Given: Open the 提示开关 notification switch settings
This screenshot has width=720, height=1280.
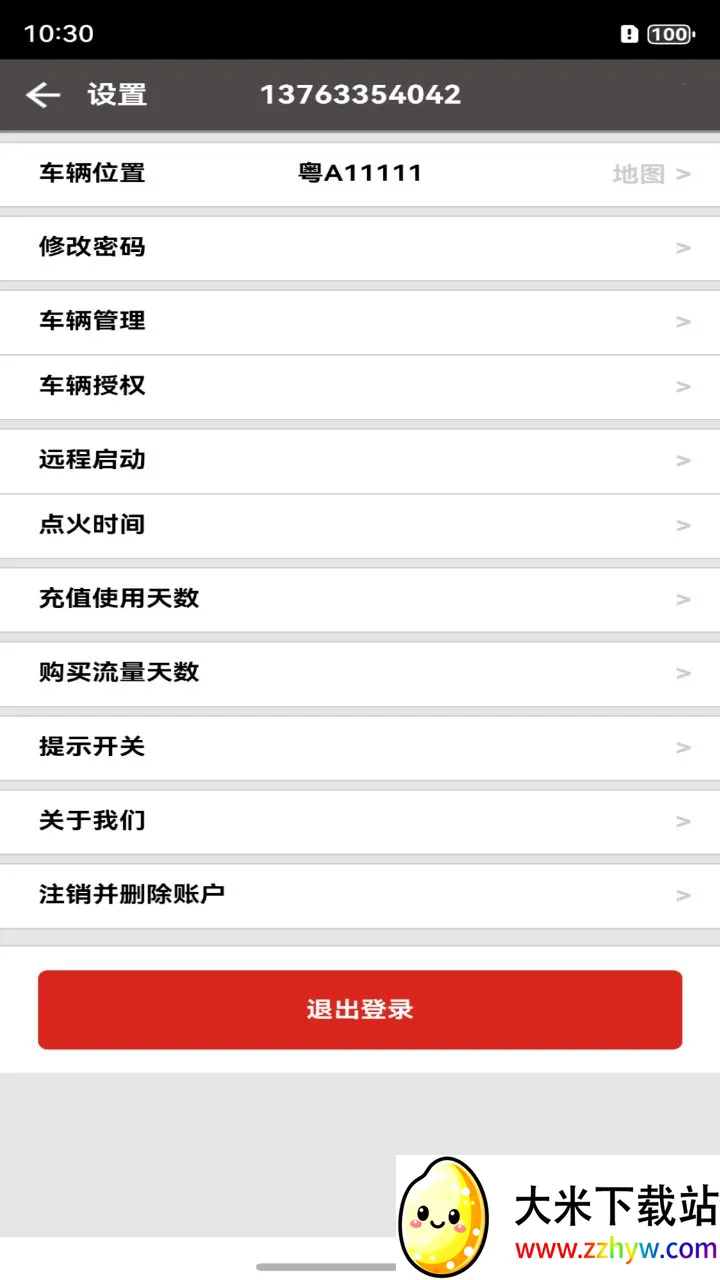Looking at the screenshot, I should click(x=92, y=747).
